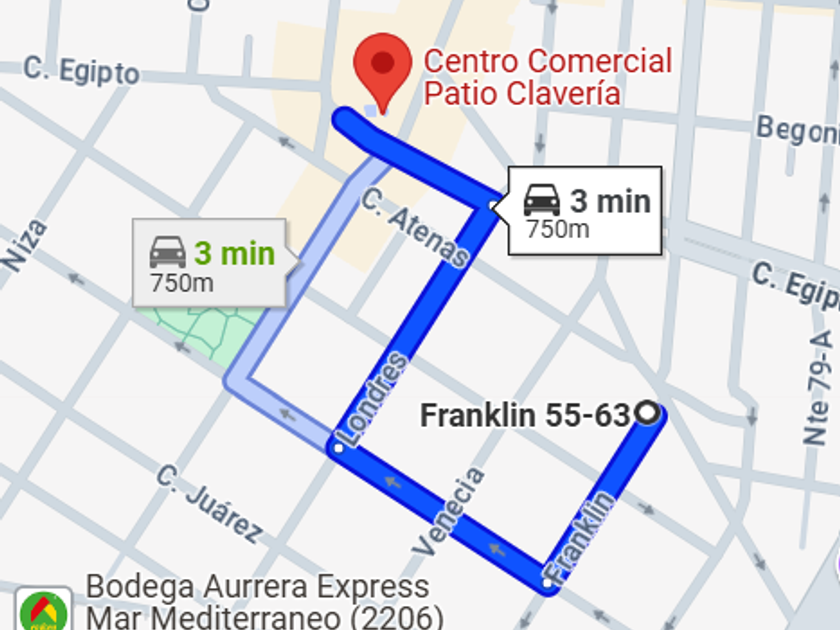
Task: Select the alternate gray 3 min route callout
Action: point(210,263)
